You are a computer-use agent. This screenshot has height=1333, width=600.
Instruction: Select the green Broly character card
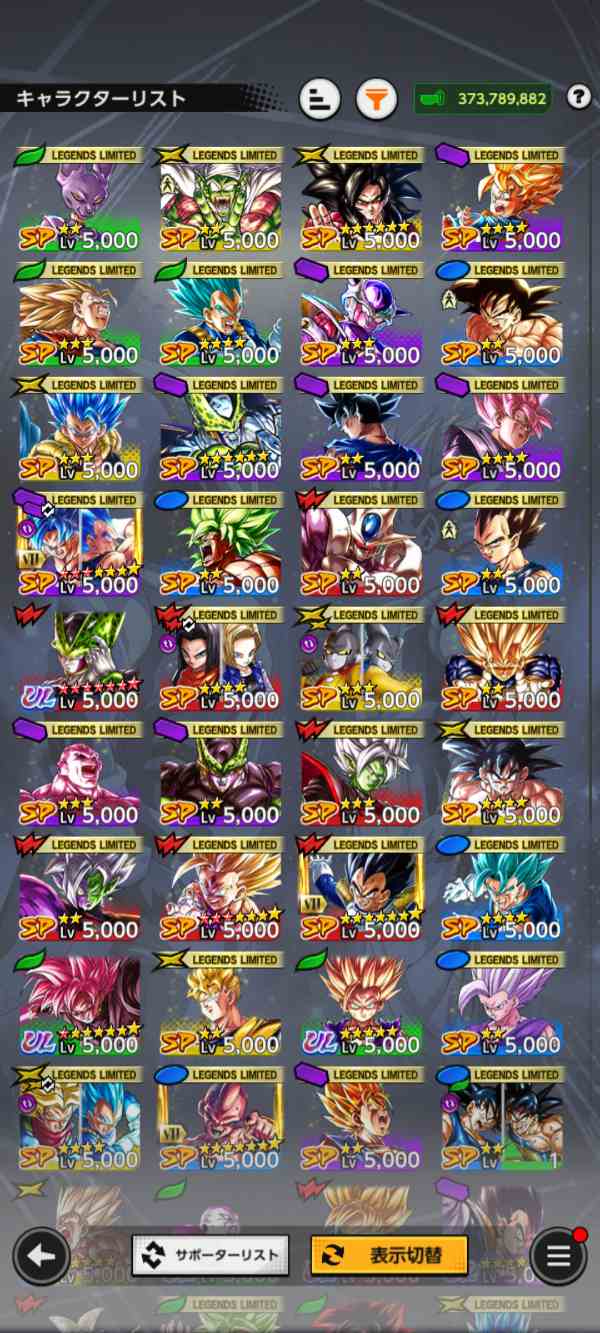point(220,543)
